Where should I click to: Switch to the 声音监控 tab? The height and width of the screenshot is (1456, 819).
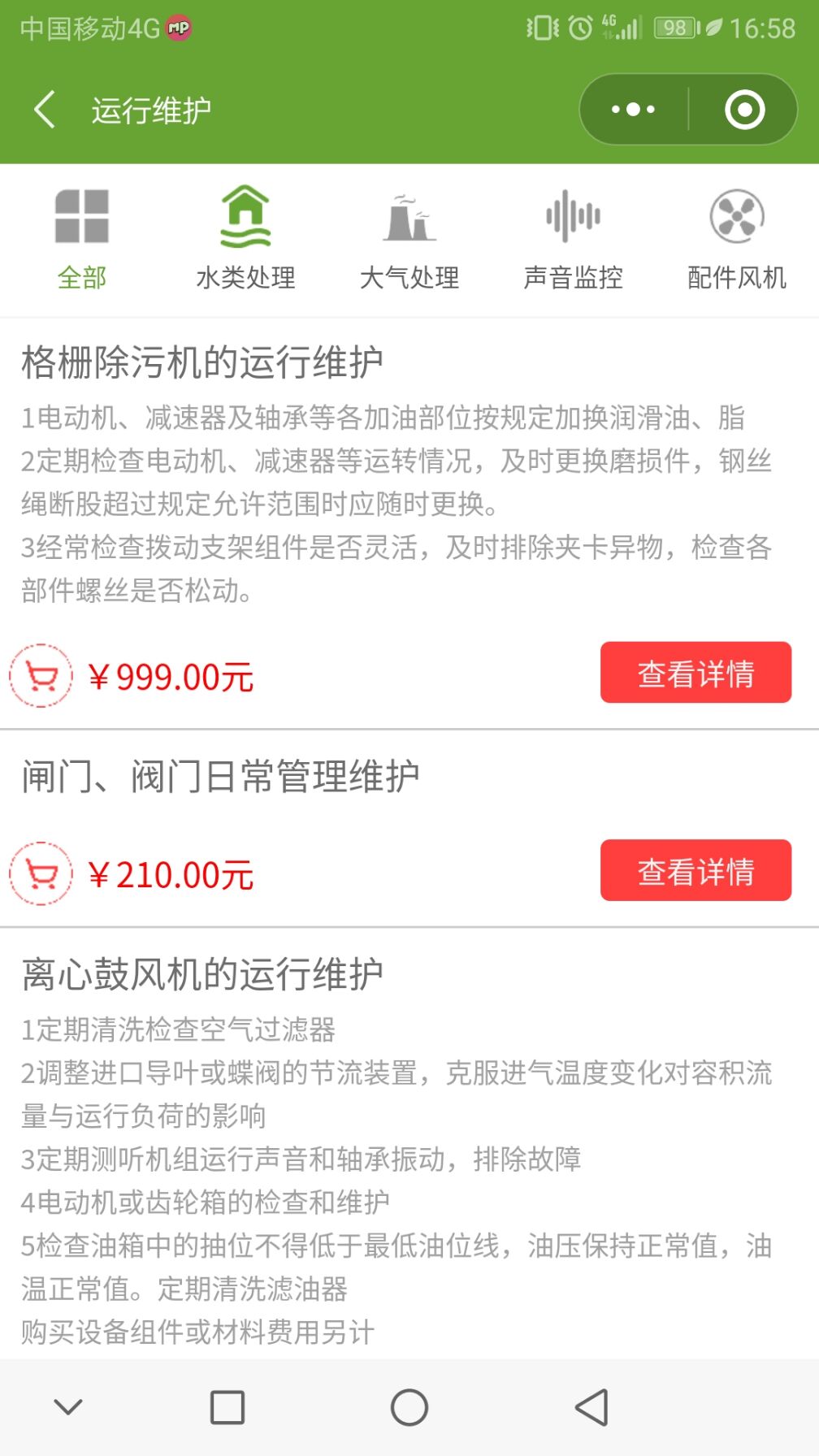[572, 277]
